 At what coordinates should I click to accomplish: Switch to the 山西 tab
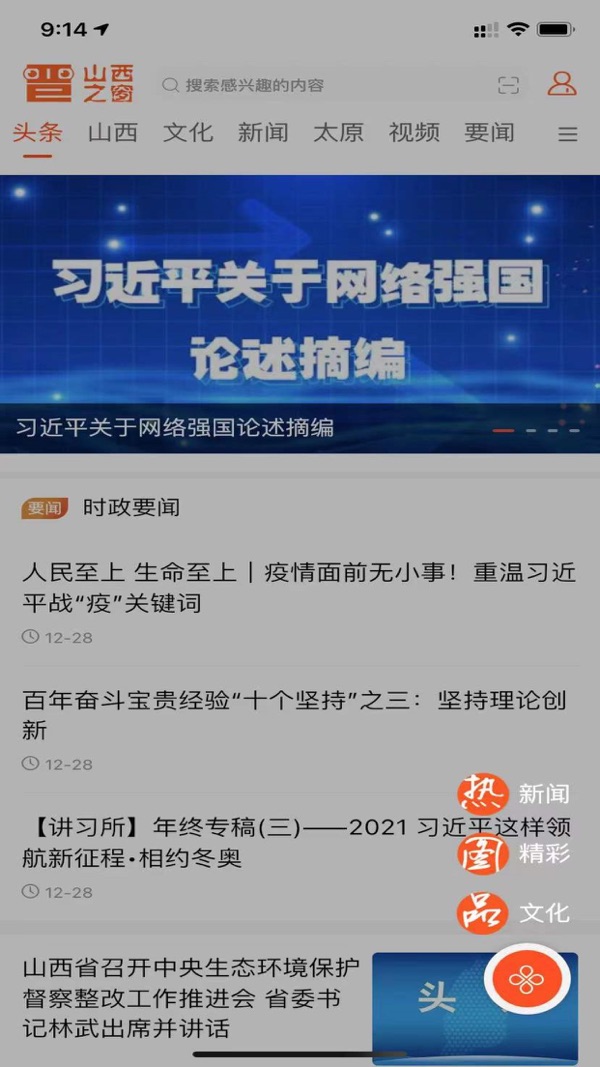click(112, 133)
